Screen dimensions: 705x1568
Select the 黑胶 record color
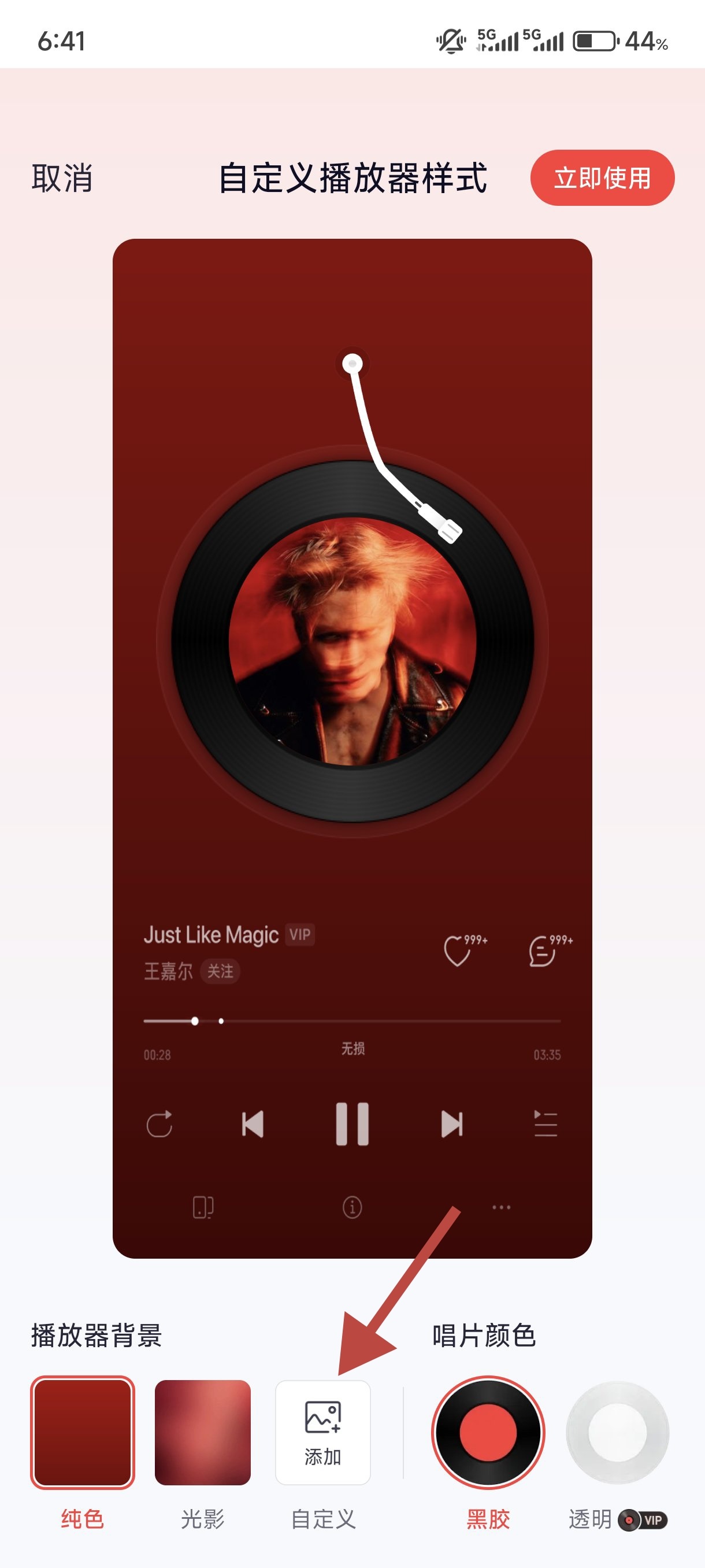[488, 1432]
